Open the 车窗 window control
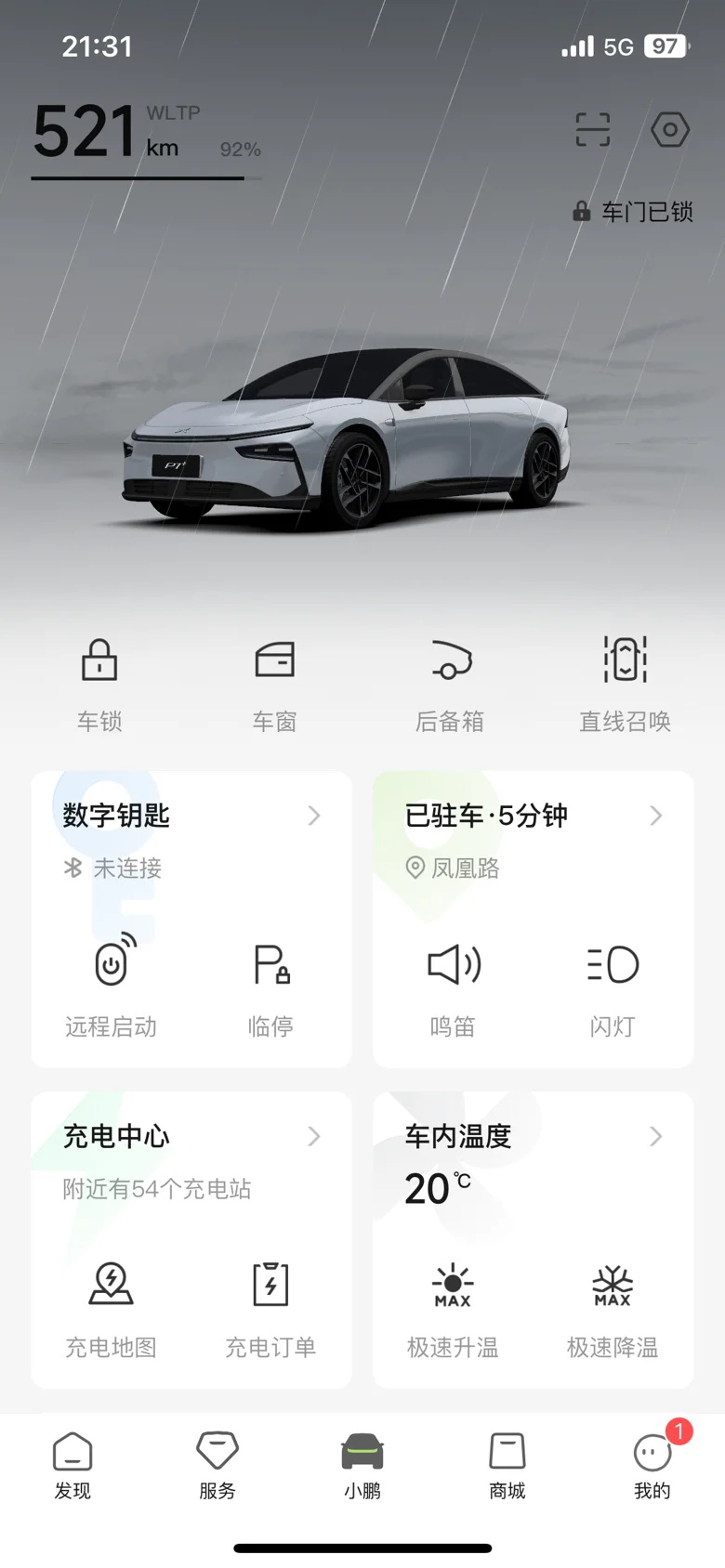Screen dimensions: 725x1568 275,685
